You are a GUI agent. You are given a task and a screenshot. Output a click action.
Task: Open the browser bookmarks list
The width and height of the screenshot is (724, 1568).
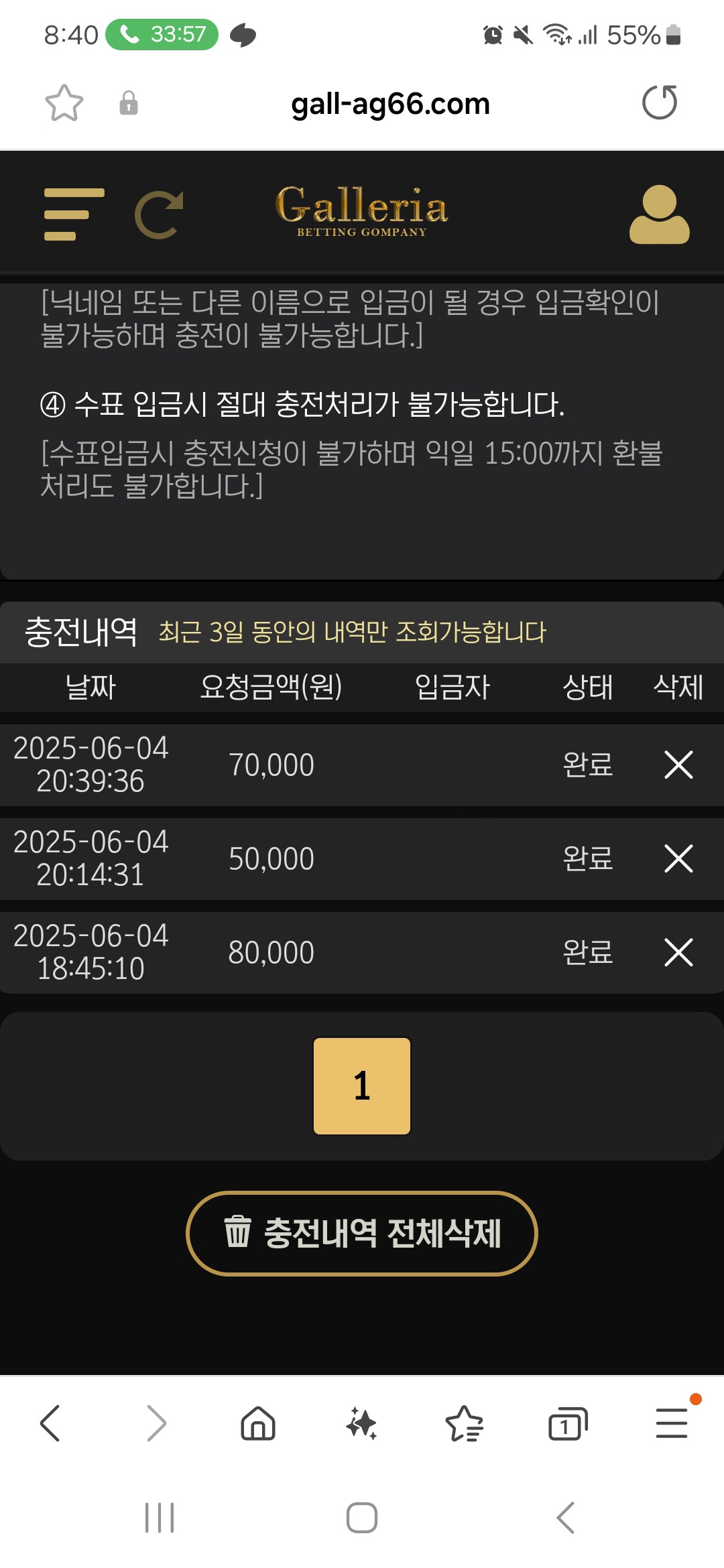click(x=465, y=1423)
